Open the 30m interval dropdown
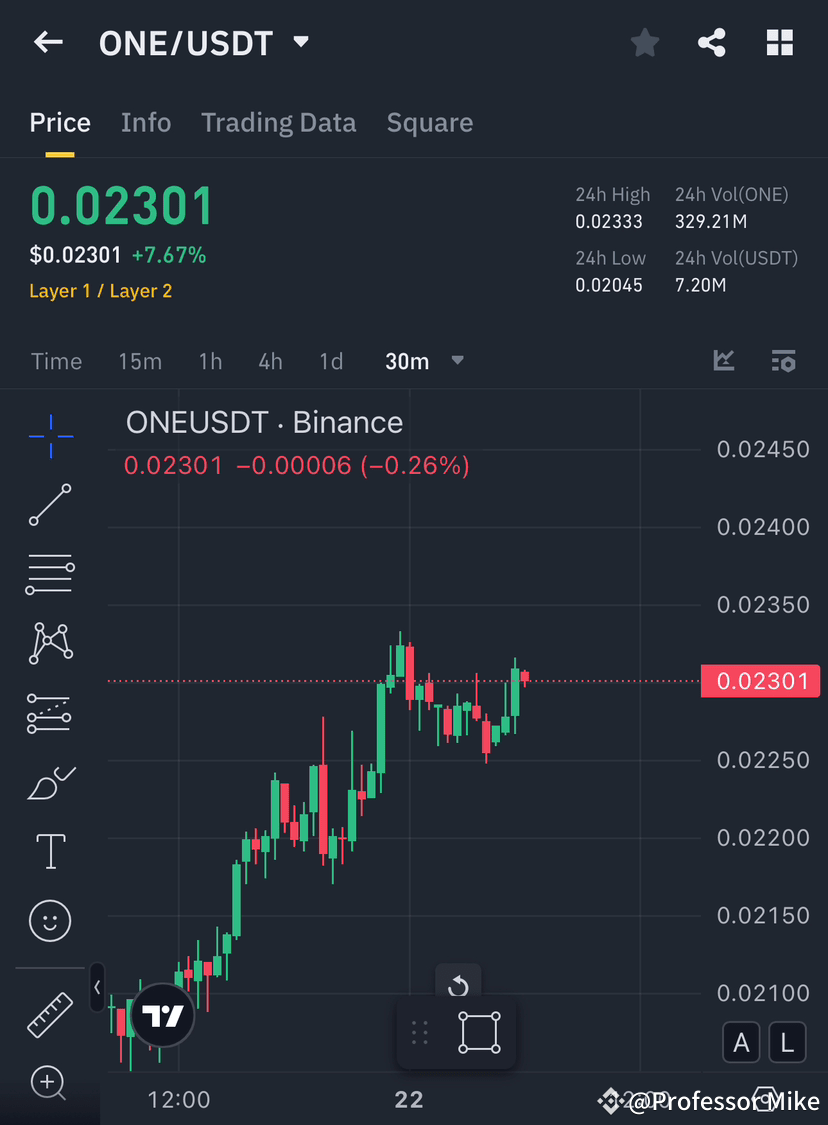828x1125 pixels. point(424,361)
